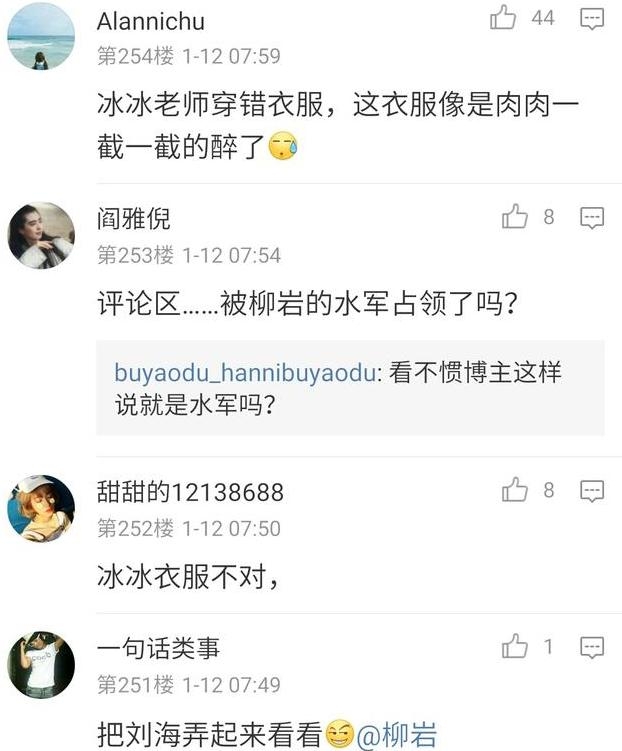Image resolution: width=622 pixels, height=751 pixels.
Task: Like Alannichu's comment
Action: 503,18
